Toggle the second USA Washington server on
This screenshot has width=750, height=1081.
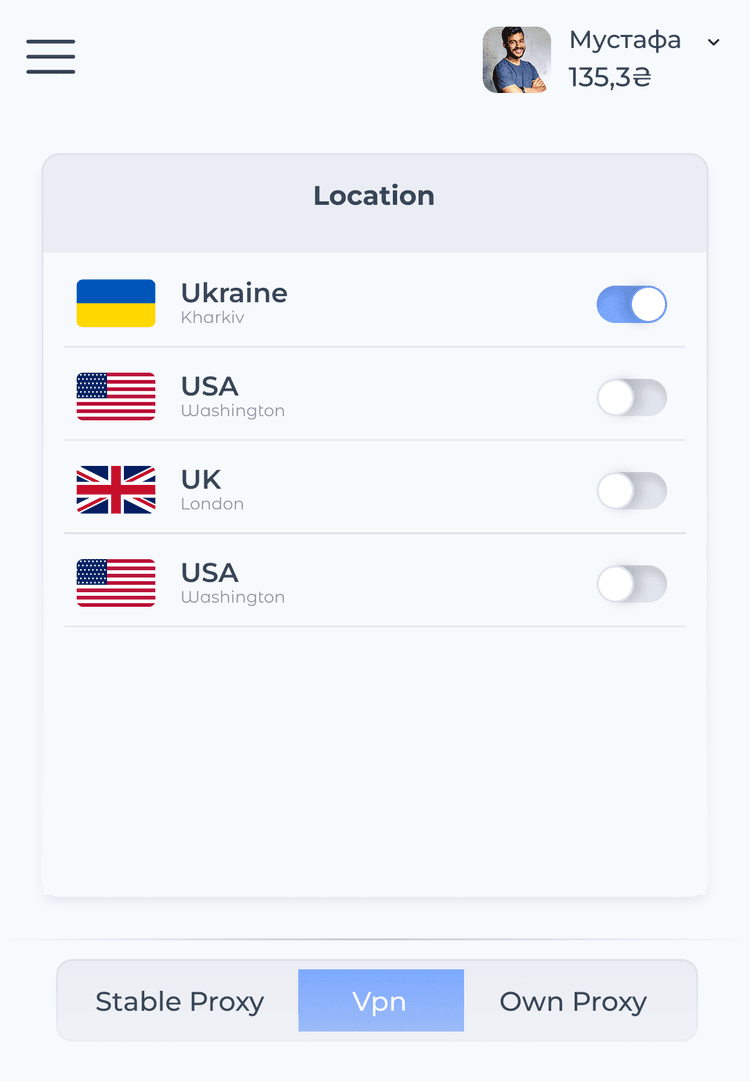point(632,584)
